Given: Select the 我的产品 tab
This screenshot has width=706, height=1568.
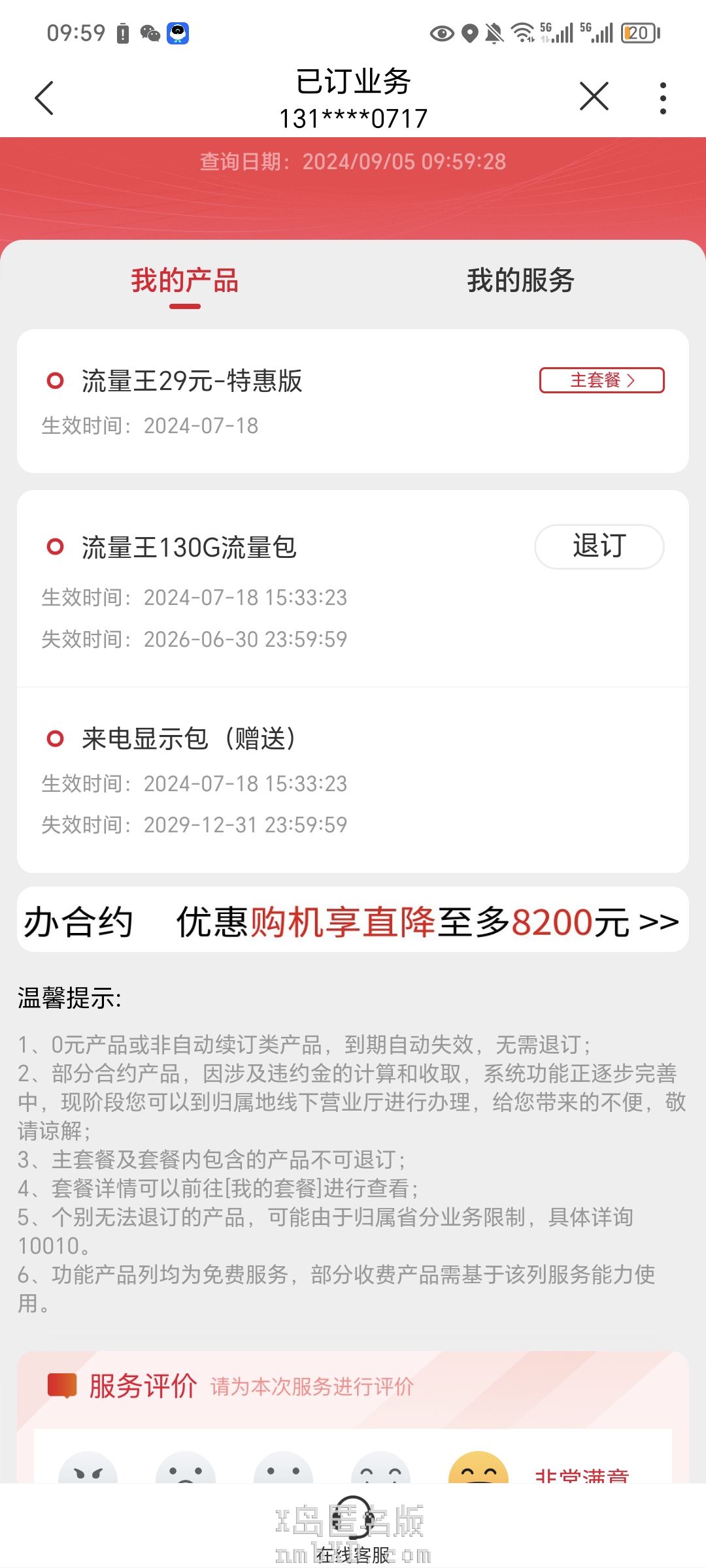Looking at the screenshot, I should click(184, 281).
